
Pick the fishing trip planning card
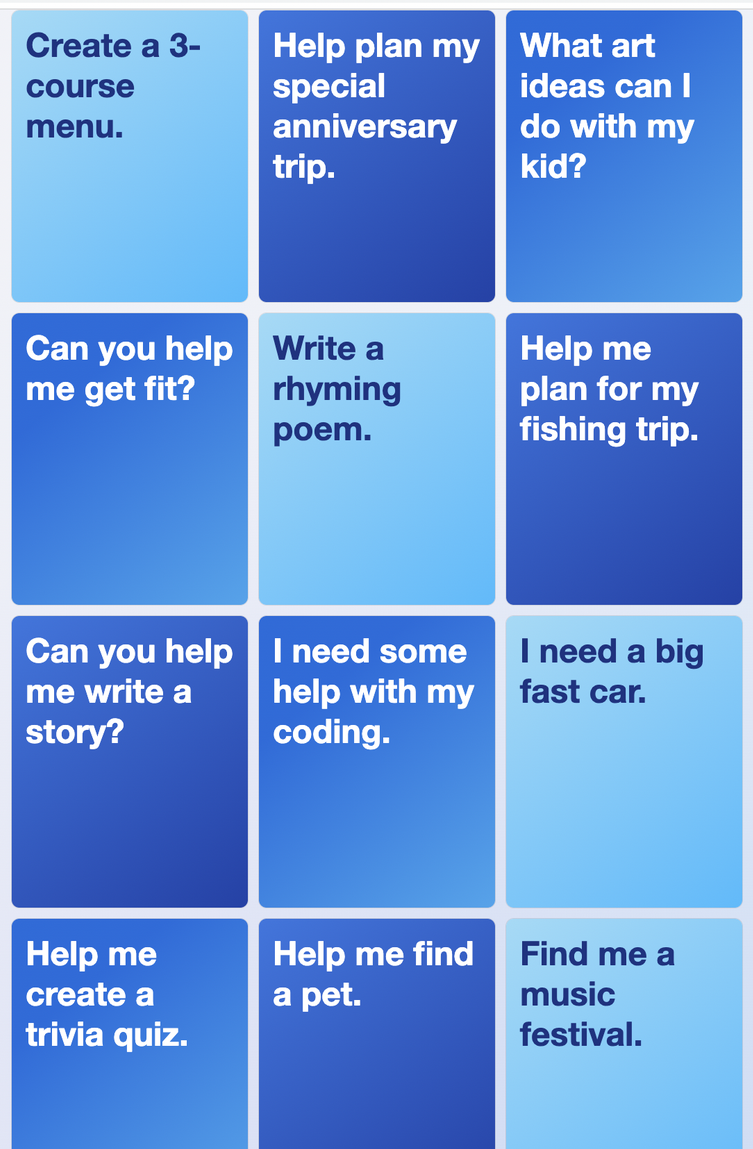coord(624,459)
